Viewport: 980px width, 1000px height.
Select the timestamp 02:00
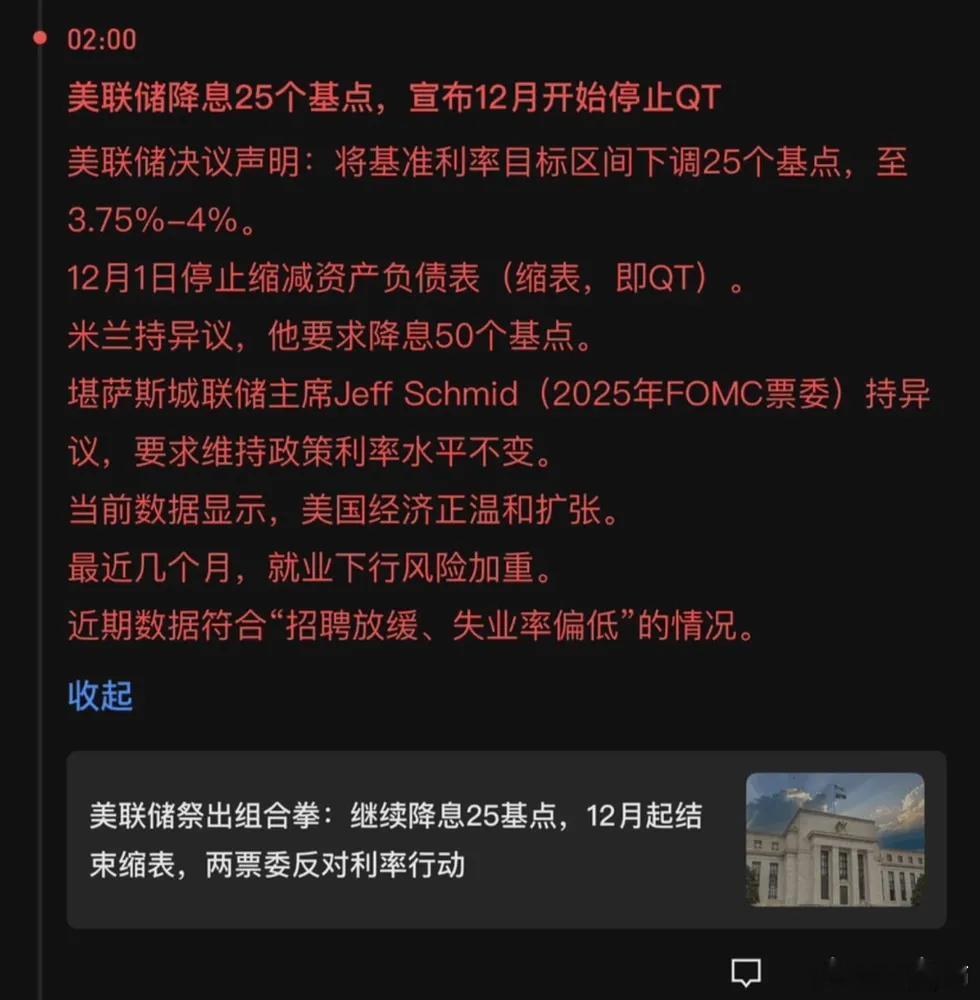(x=96, y=39)
